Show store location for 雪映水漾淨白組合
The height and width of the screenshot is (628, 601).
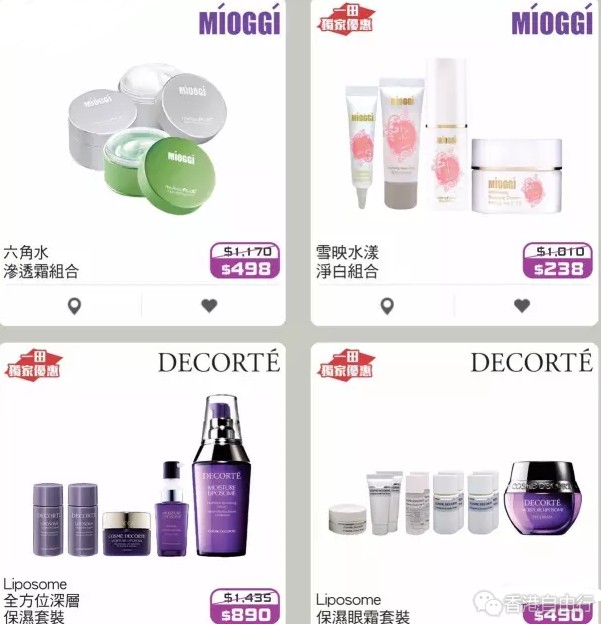(387, 306)
